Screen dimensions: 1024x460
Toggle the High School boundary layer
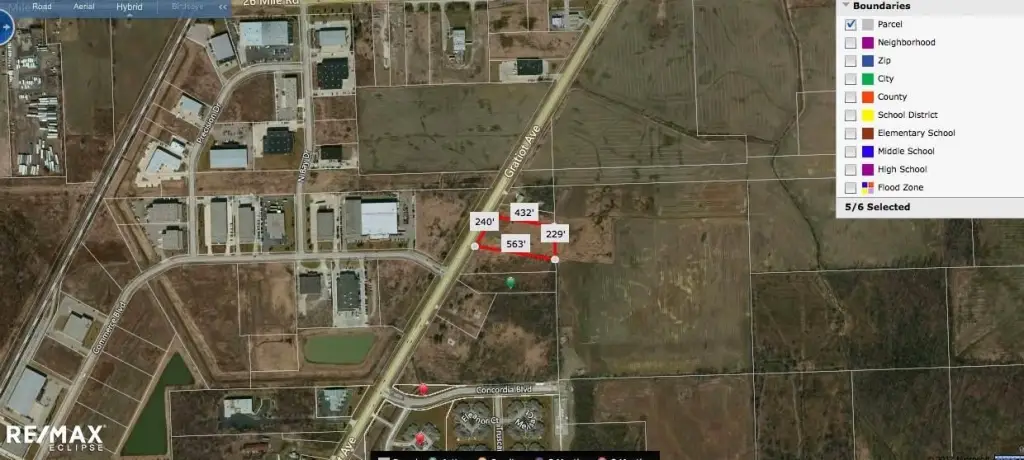coord(850,169)
